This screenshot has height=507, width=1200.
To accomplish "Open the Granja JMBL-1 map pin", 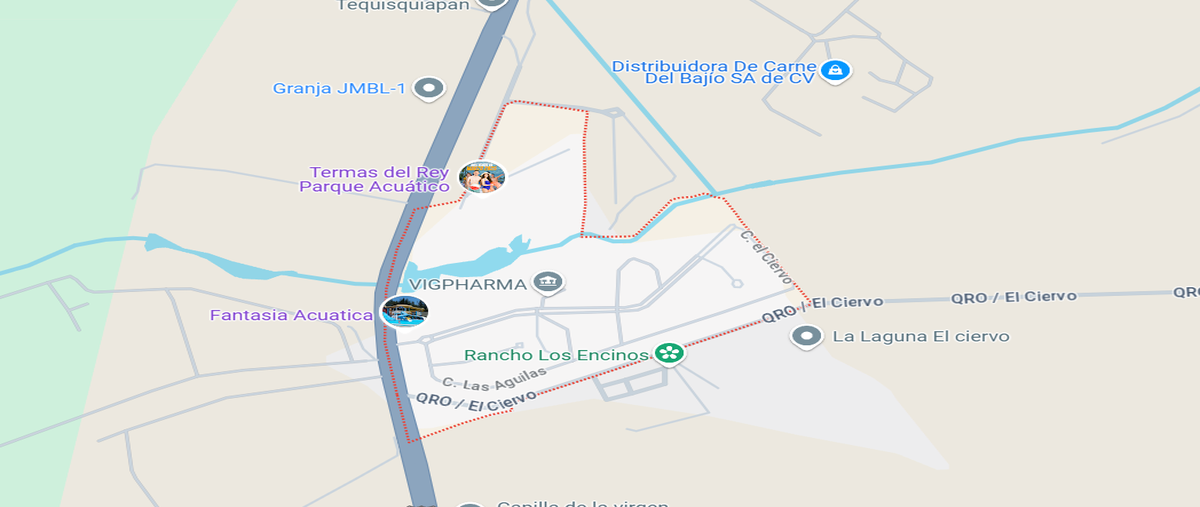I will pyautogui.click(x=429, y=88).
